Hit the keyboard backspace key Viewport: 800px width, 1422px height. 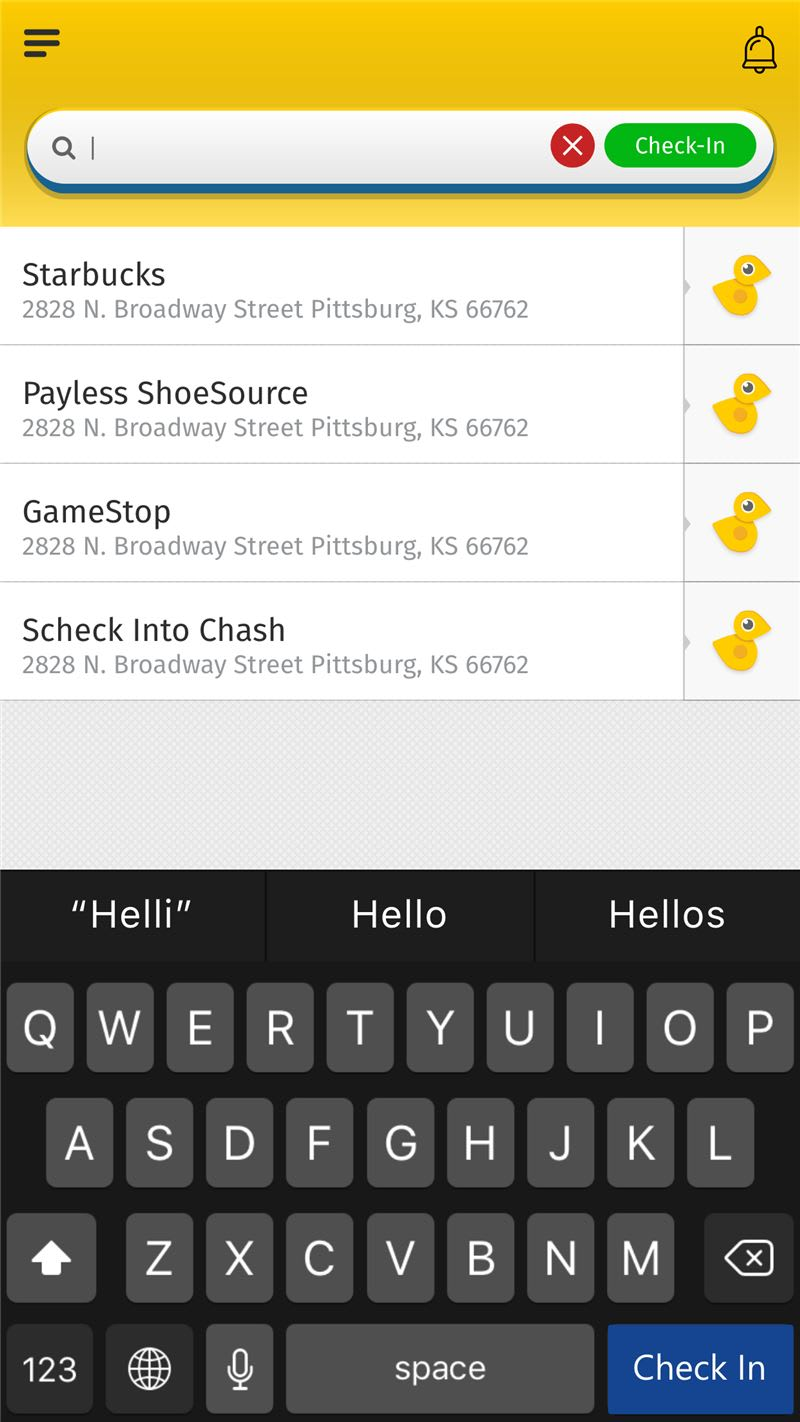click(748, 1258)
